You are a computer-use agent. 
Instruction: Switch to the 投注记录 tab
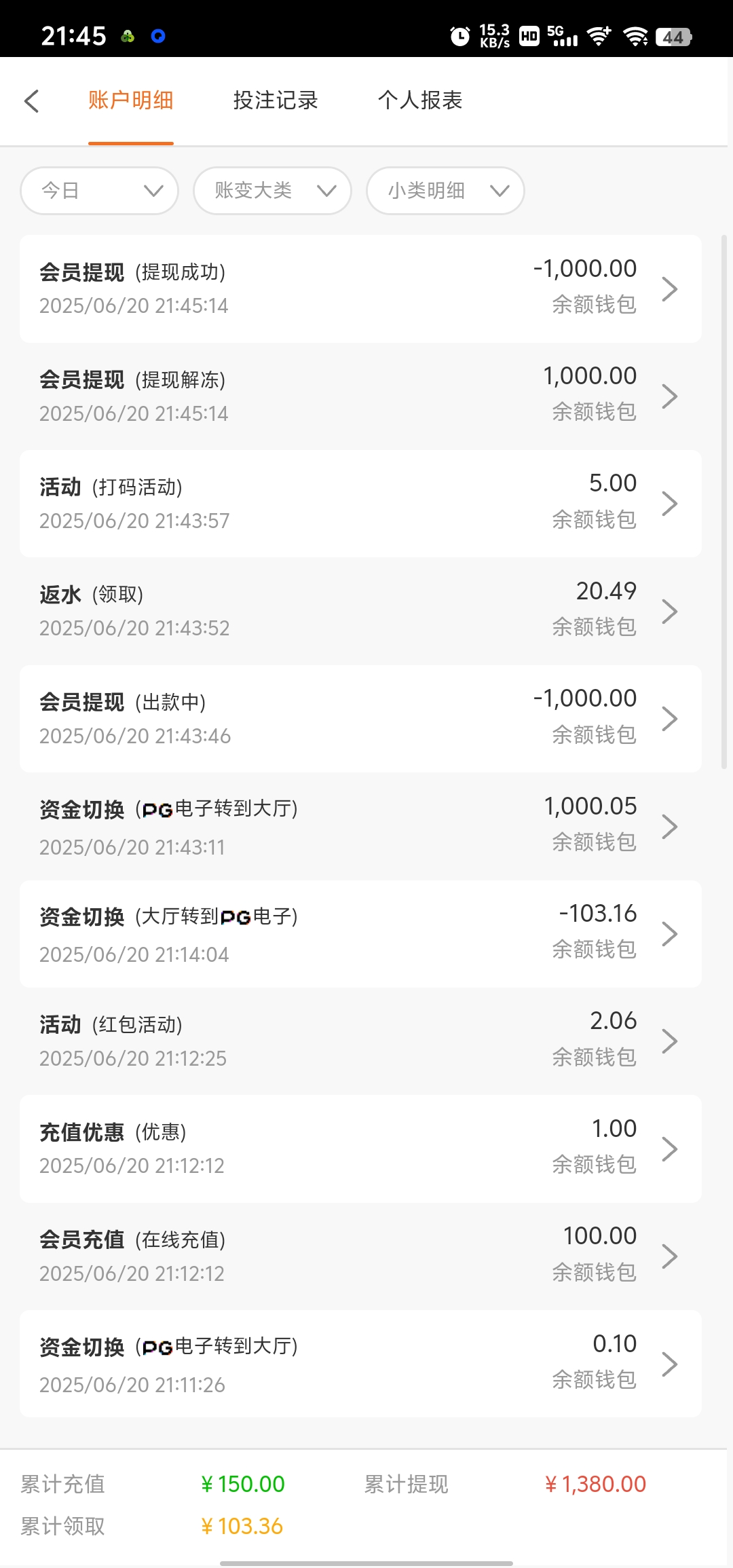click(276, 100)
